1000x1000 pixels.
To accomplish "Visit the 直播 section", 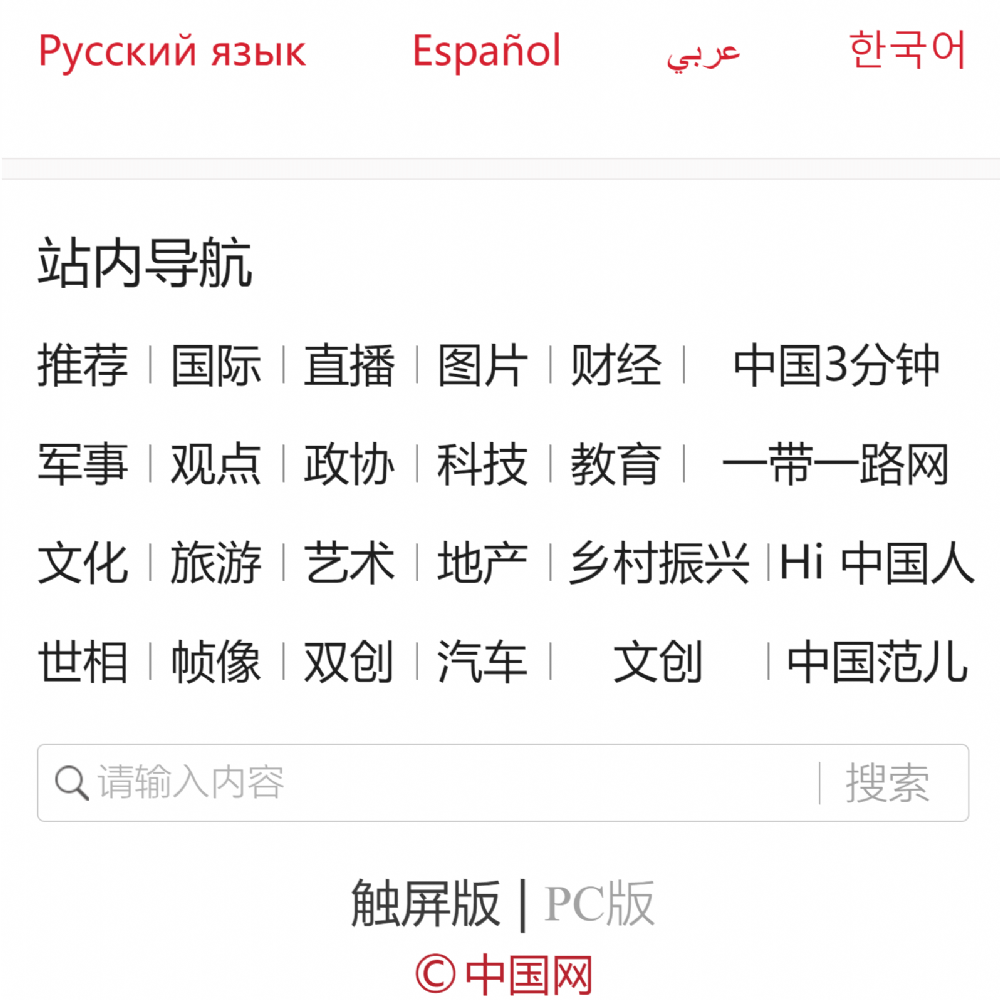I will [349, 365].
